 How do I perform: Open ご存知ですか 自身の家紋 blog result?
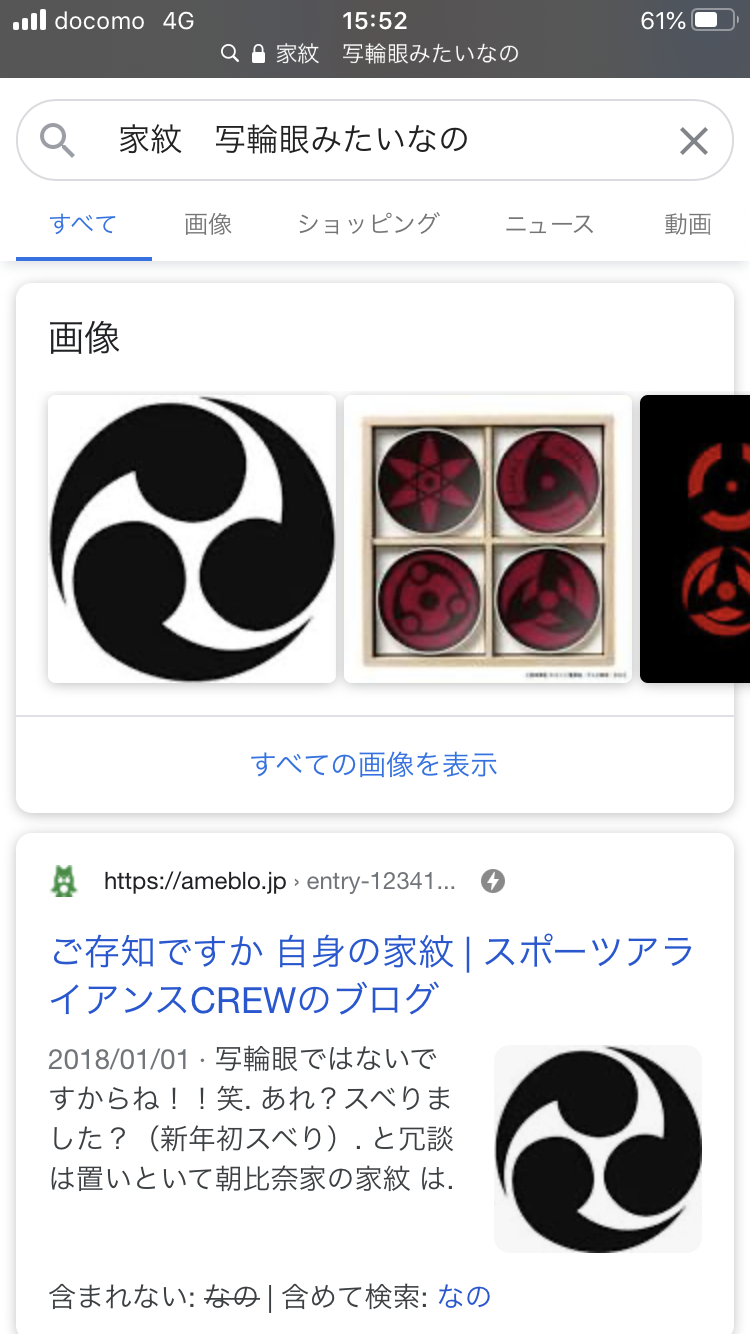372,975
